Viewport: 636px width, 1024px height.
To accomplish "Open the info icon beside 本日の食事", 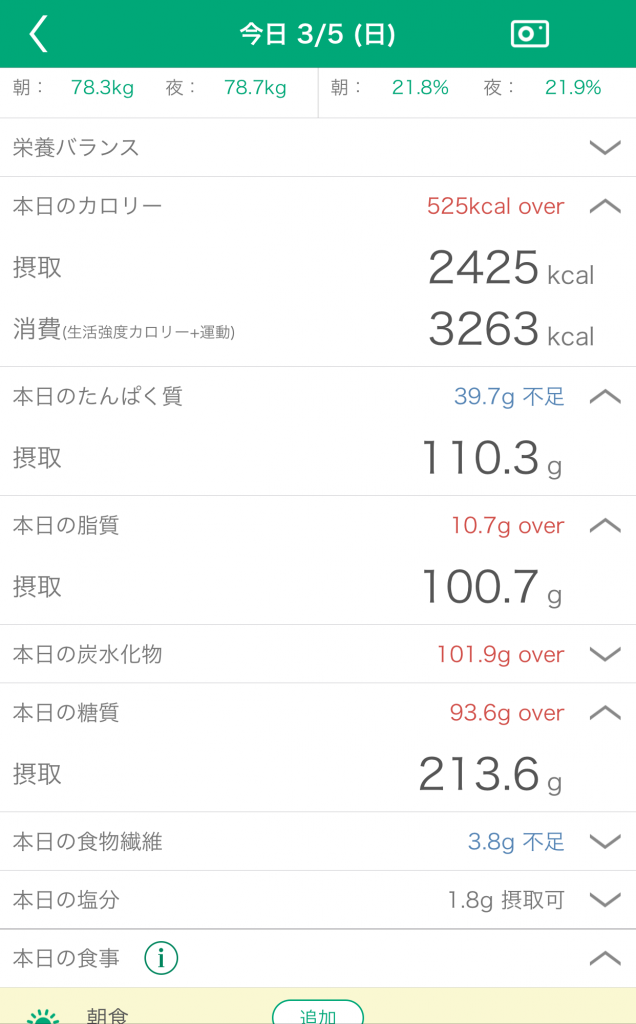I will [161, 958].
